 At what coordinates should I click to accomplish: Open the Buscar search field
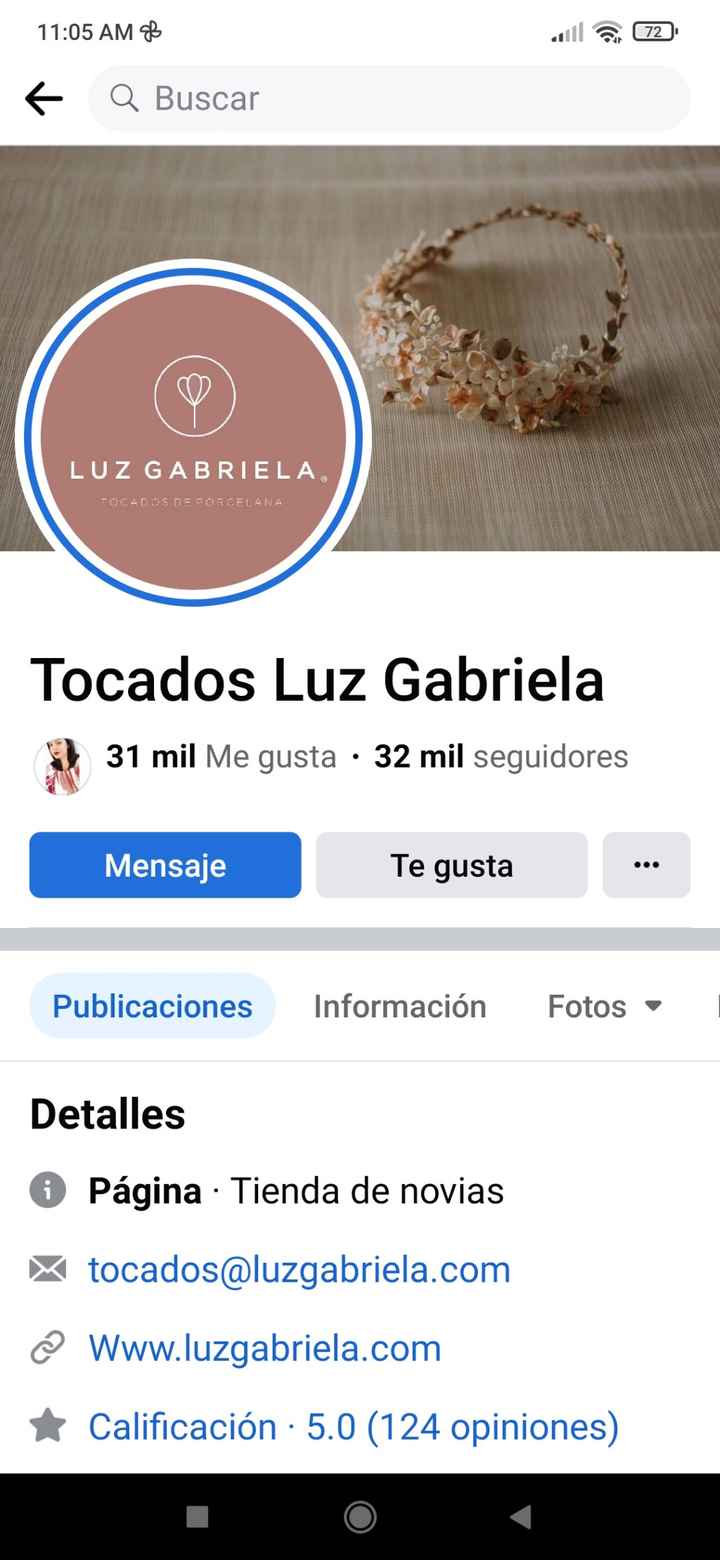pos(389,98)
